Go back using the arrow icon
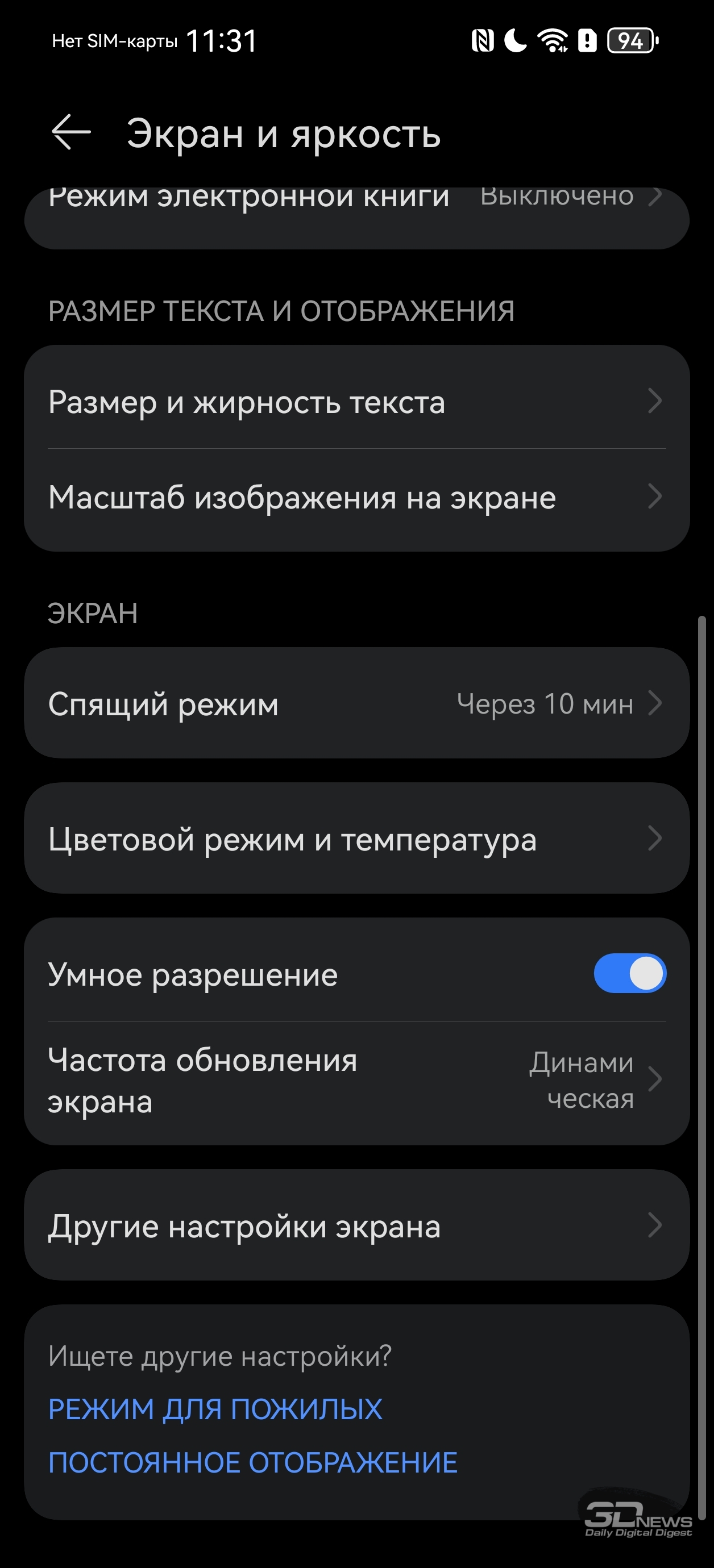 [x=71, y=132]
